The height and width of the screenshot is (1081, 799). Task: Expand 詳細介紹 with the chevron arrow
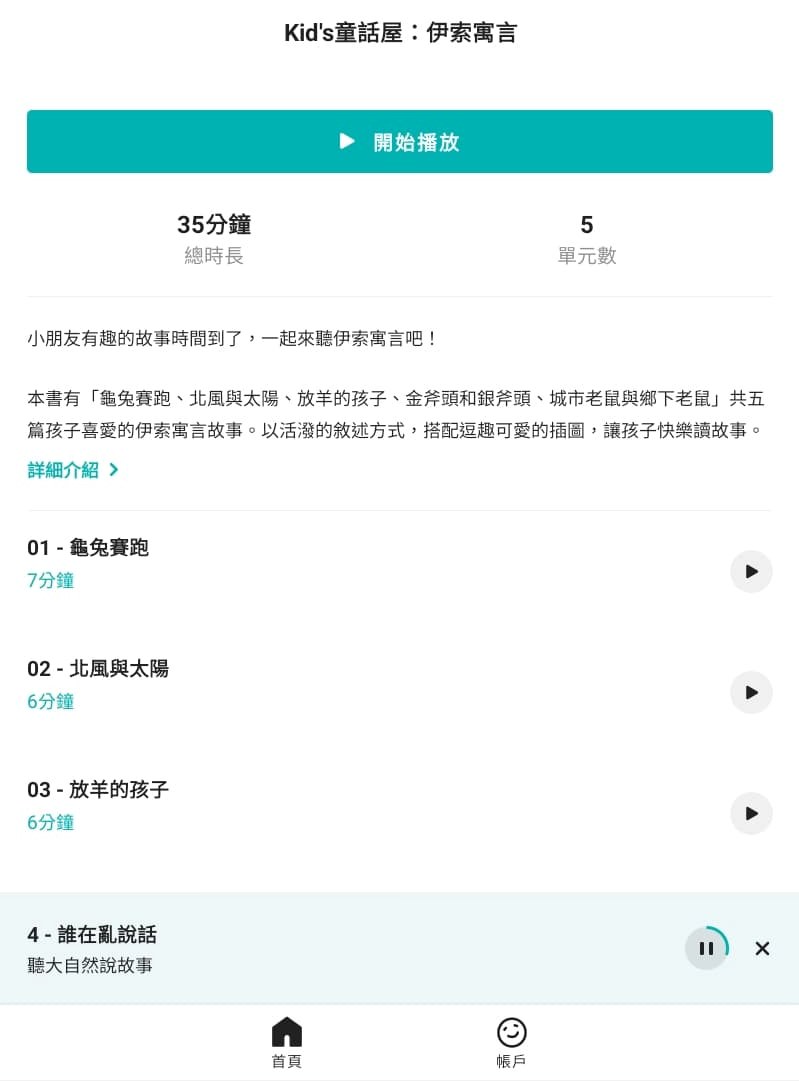[x=113, y=469]
